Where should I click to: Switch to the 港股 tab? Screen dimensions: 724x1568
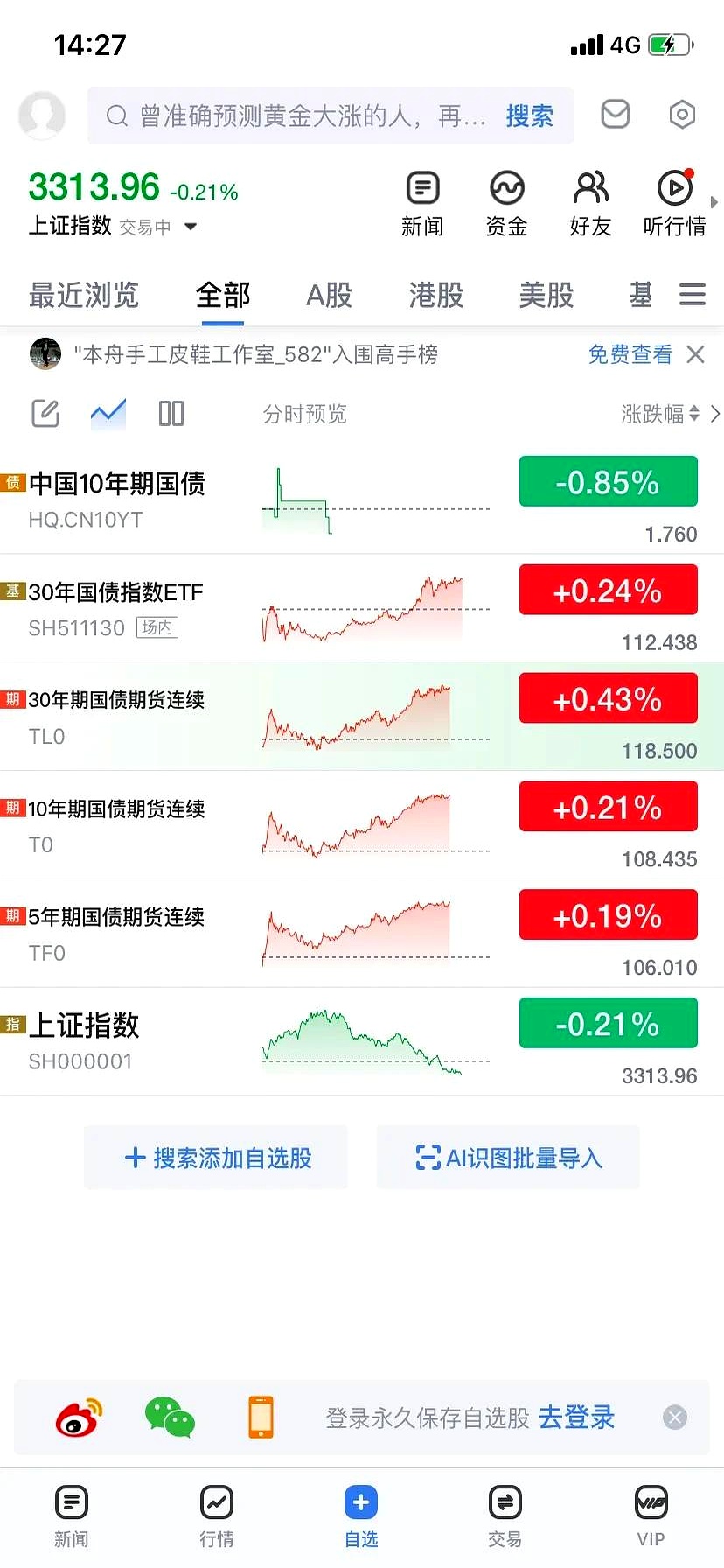point(435,296)
